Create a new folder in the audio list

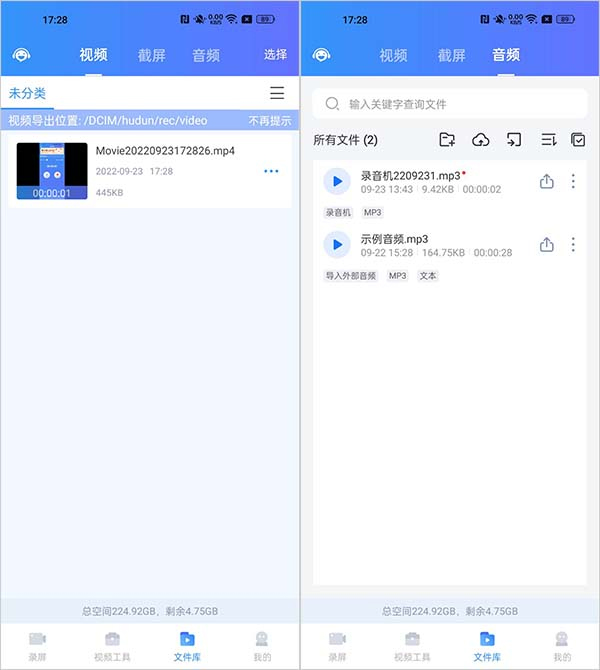[x=447, y=140]
